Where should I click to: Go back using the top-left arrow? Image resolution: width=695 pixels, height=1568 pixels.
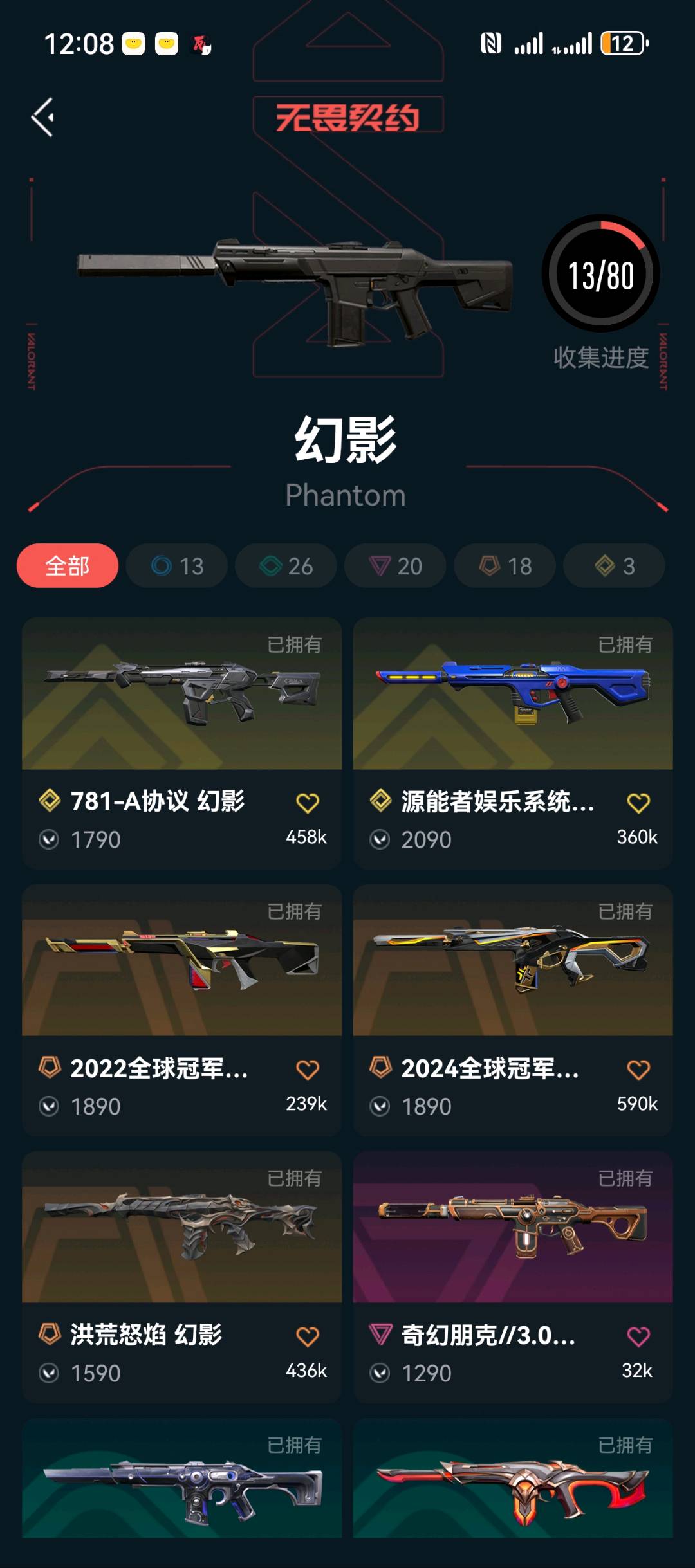click(43, 117)
